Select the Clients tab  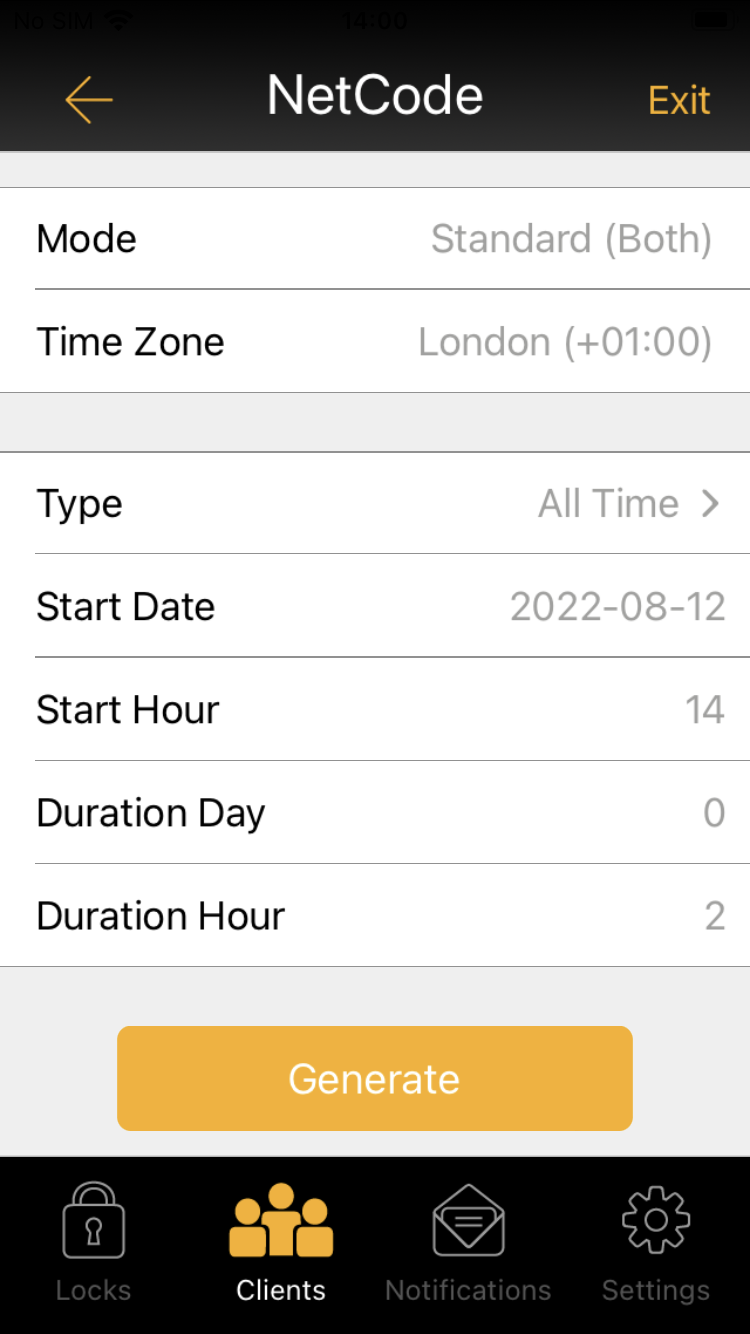pyautogui.click(x=281, y=1243)
